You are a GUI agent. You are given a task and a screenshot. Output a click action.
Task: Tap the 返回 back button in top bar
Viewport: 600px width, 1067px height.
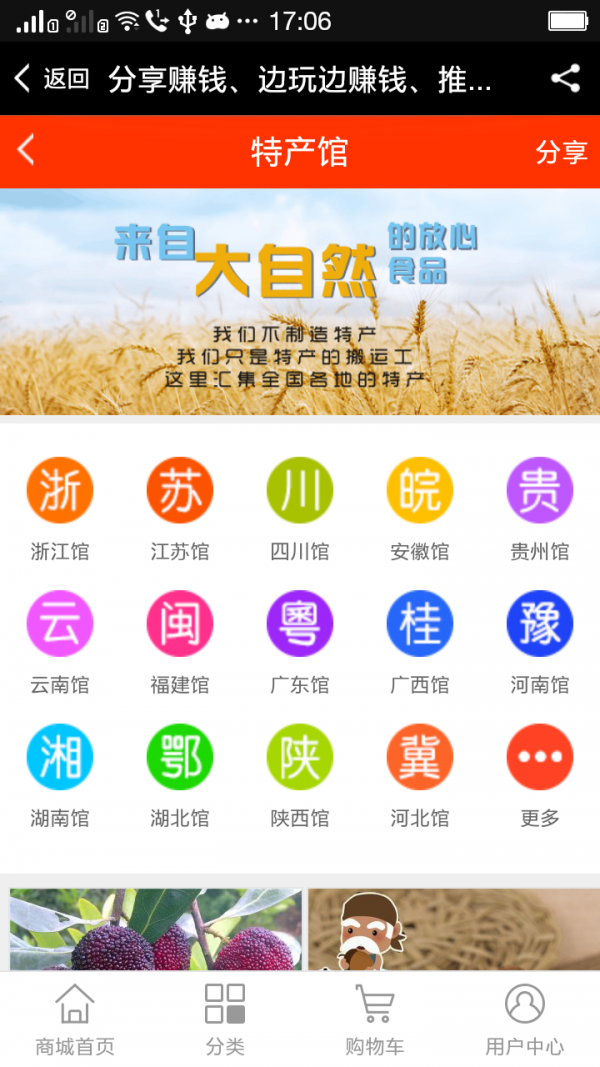click(52, 79)
